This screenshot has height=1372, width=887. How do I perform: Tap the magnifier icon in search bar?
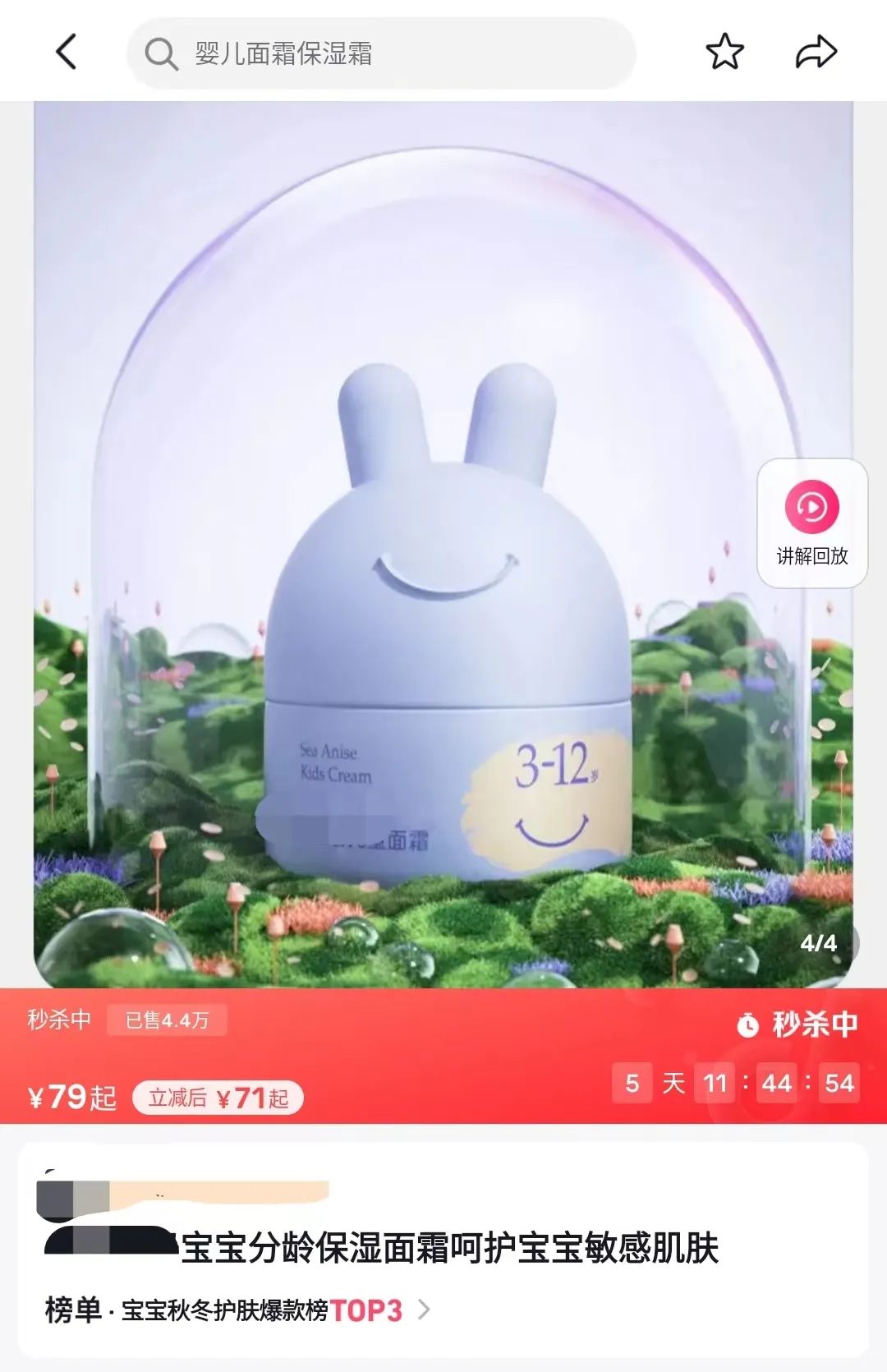161,53
